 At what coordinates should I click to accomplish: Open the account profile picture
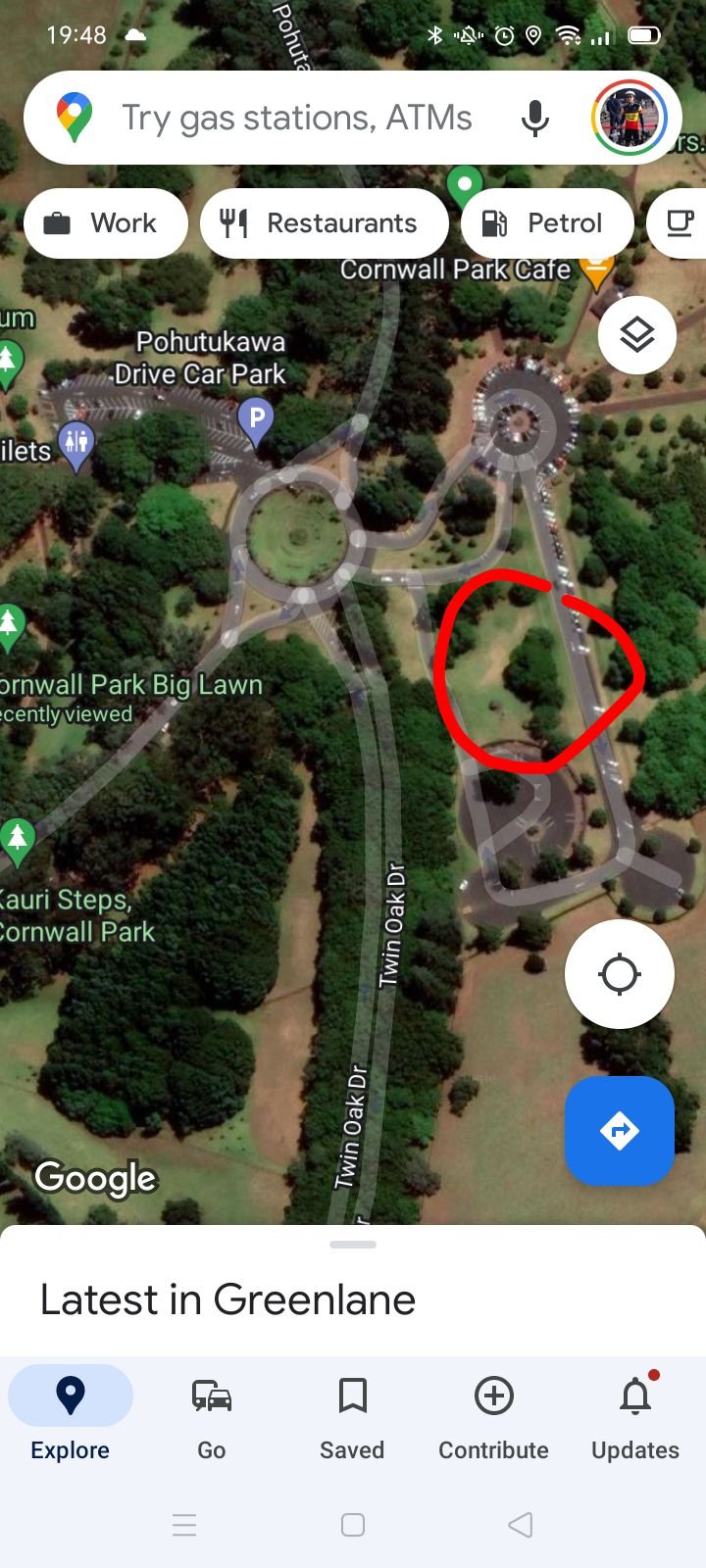(x=629, y=119)
